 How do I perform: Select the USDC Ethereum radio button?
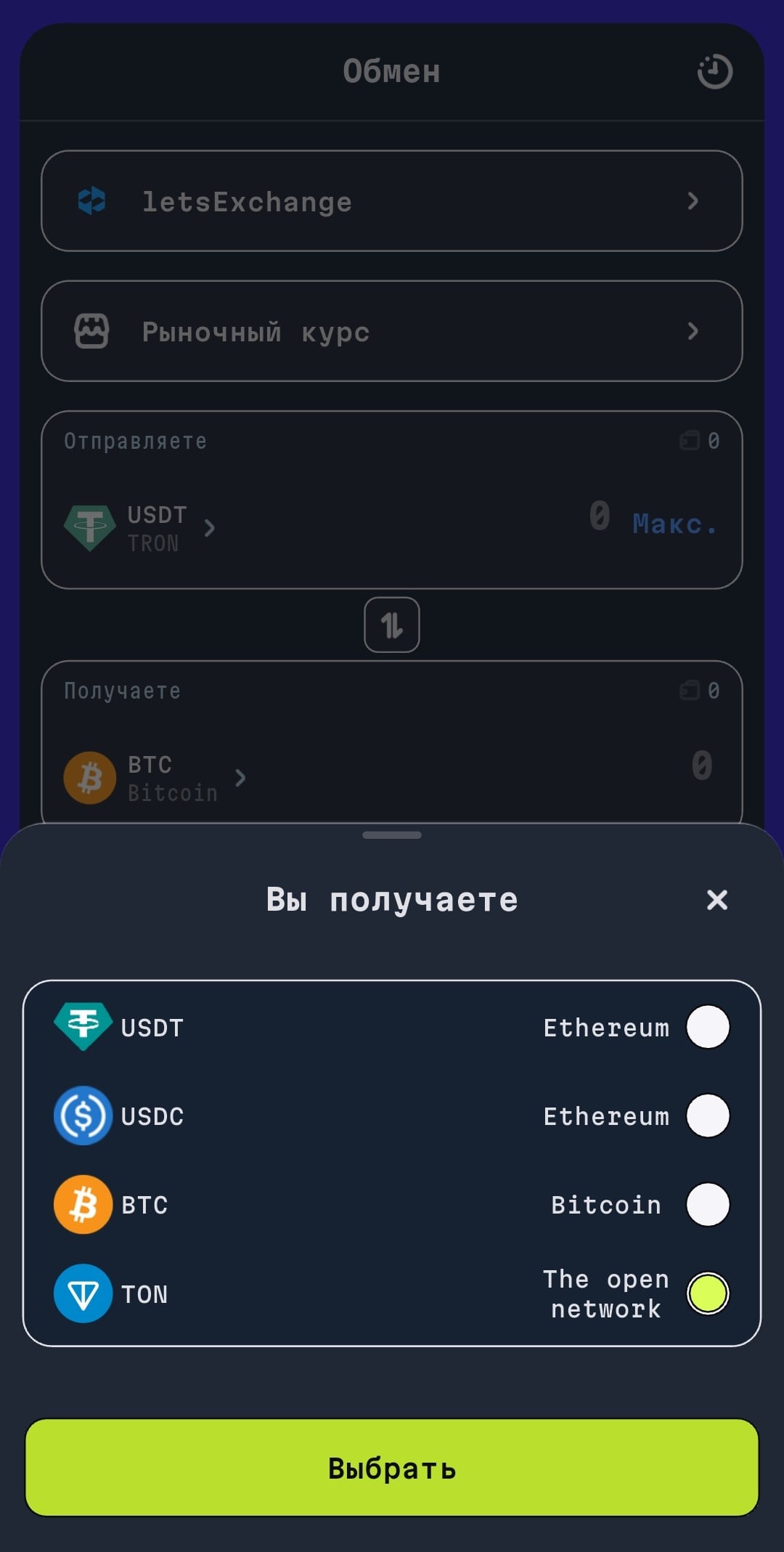708,1116
